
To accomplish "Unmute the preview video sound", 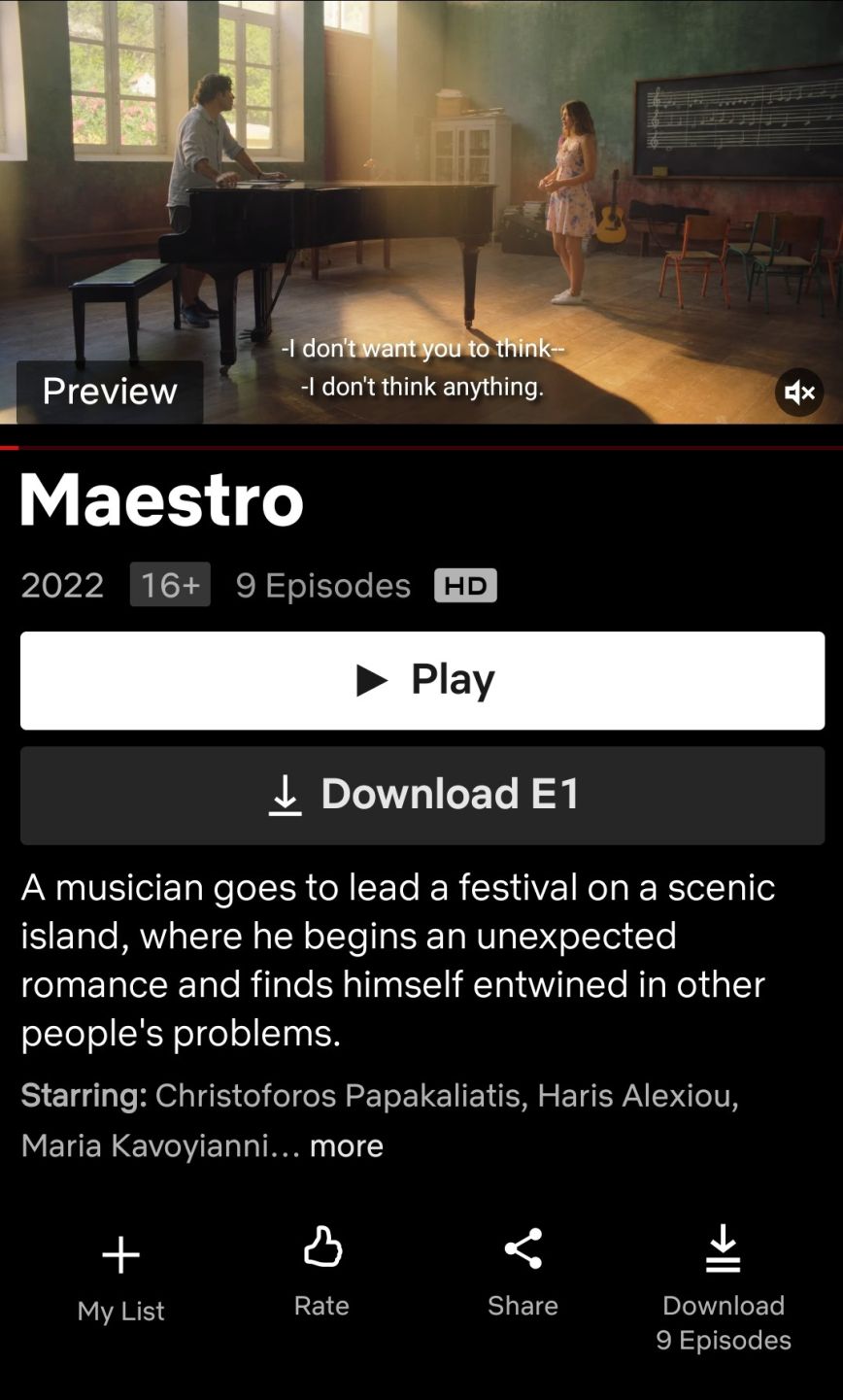I will pos(798,393).
